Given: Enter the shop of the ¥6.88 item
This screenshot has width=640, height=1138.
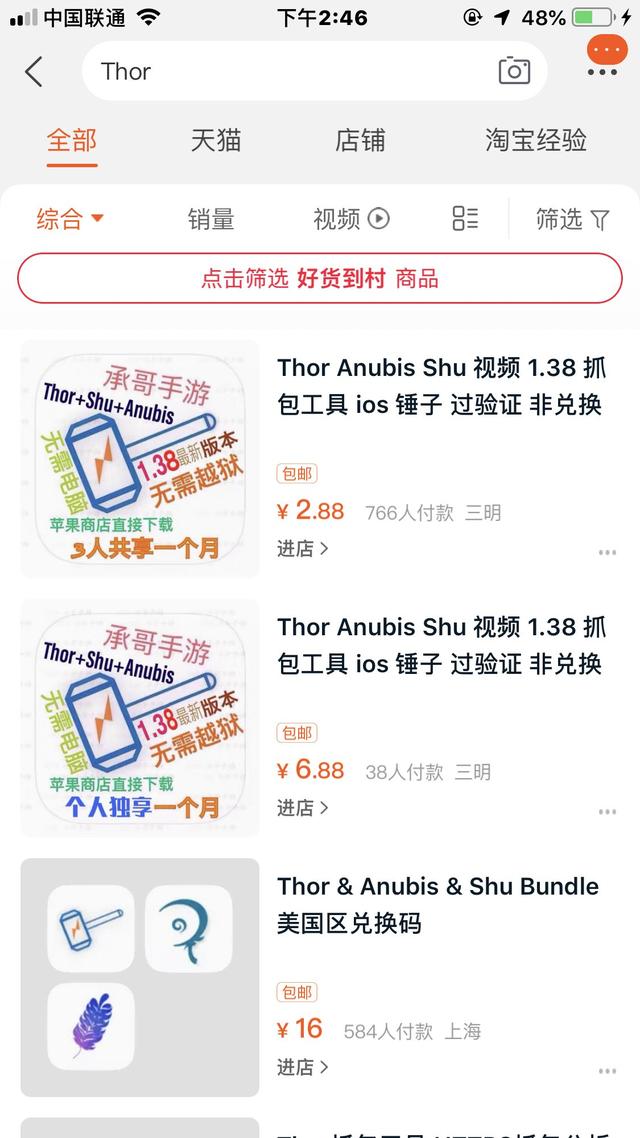Looking at the screenshot, I should click(302, 807).
